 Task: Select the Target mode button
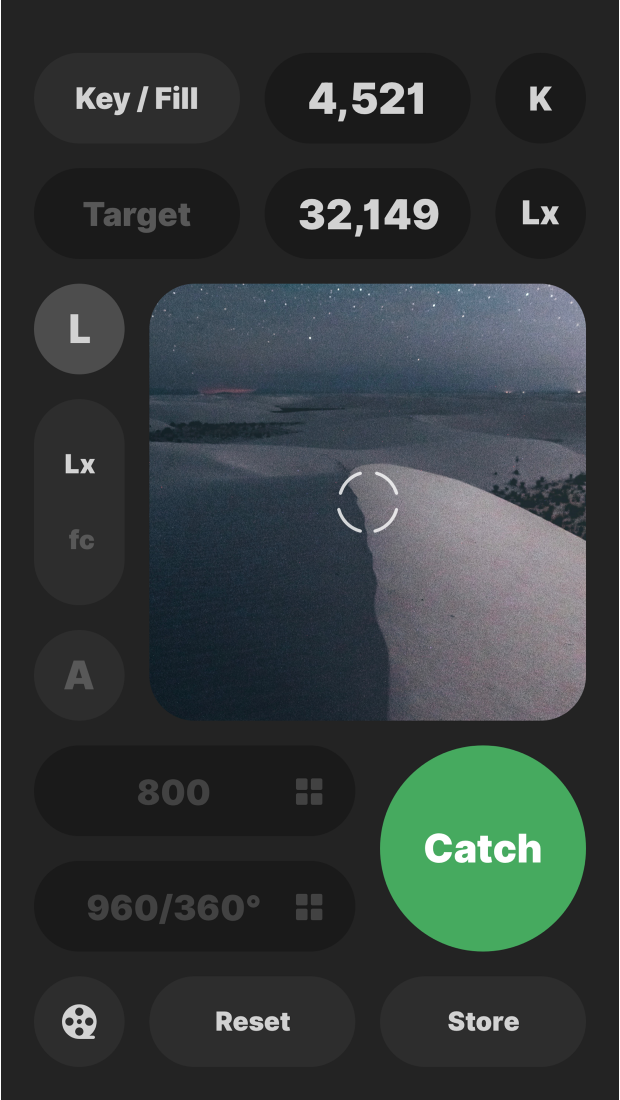(x=137, y=214)
